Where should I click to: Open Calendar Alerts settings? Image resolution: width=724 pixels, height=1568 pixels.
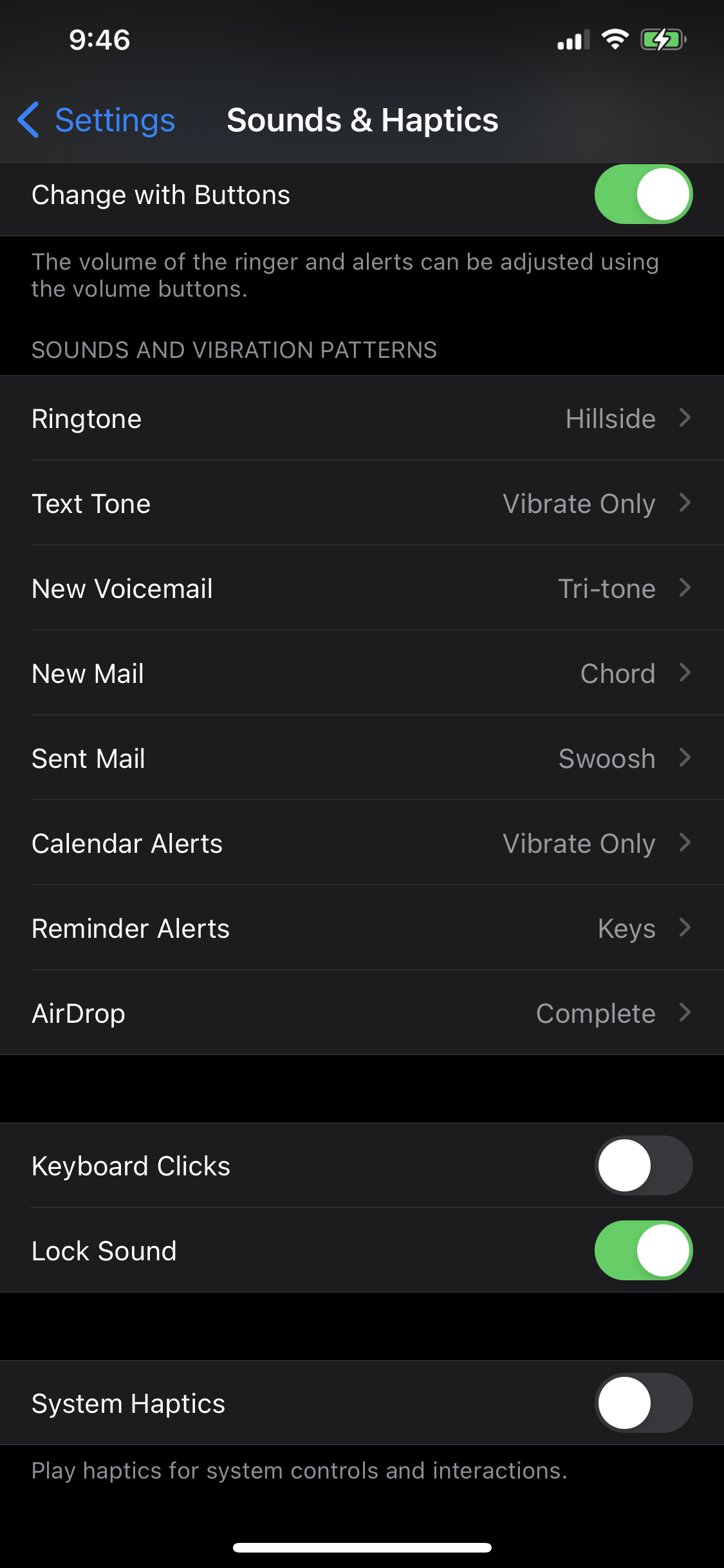[x=362, y=843]
